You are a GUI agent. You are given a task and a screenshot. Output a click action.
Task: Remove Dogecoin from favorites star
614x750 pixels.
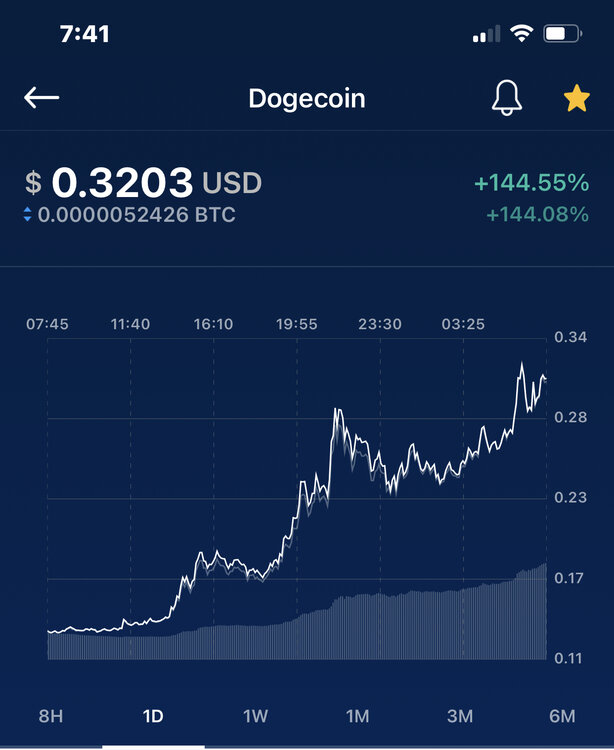click(576, 98)
